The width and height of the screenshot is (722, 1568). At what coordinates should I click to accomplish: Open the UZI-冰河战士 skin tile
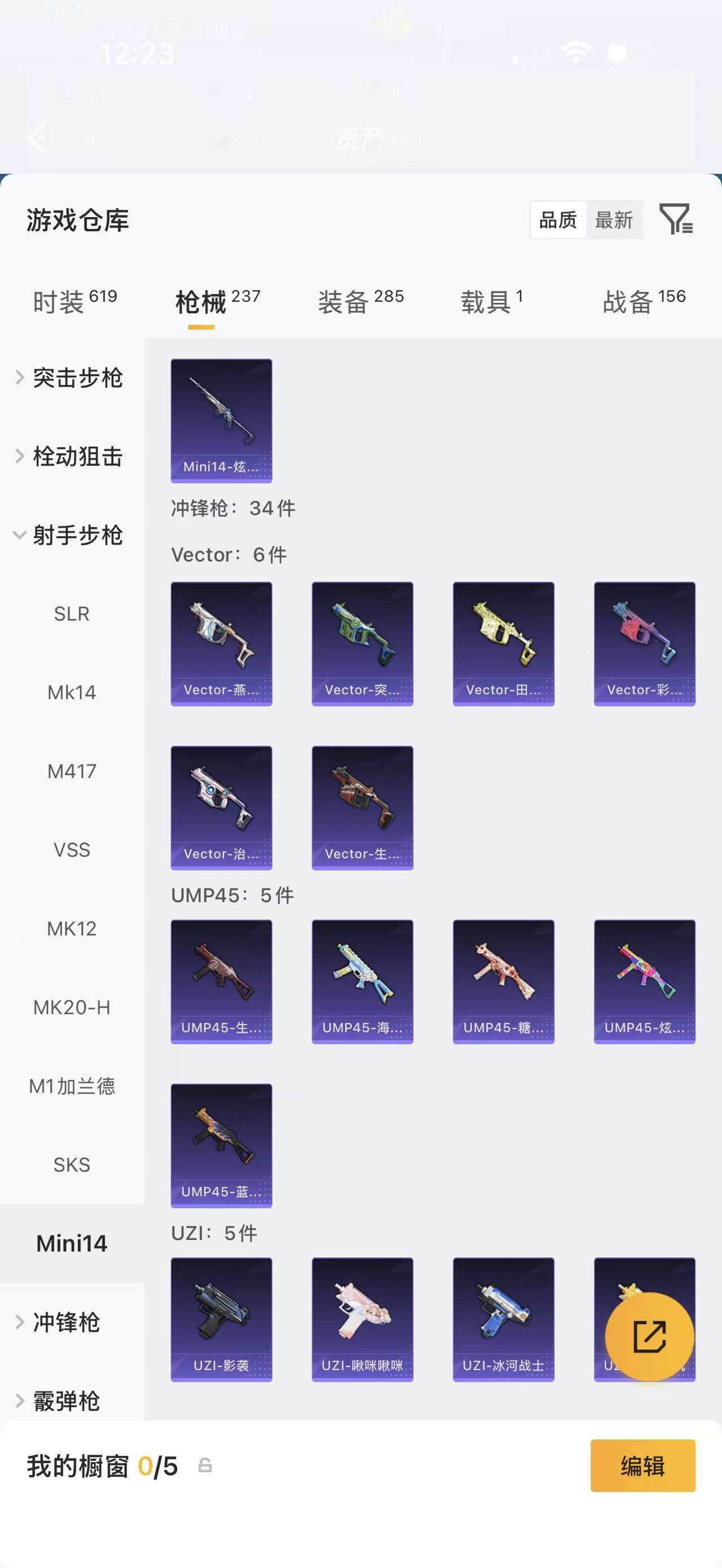click(x=504, y=1319)
